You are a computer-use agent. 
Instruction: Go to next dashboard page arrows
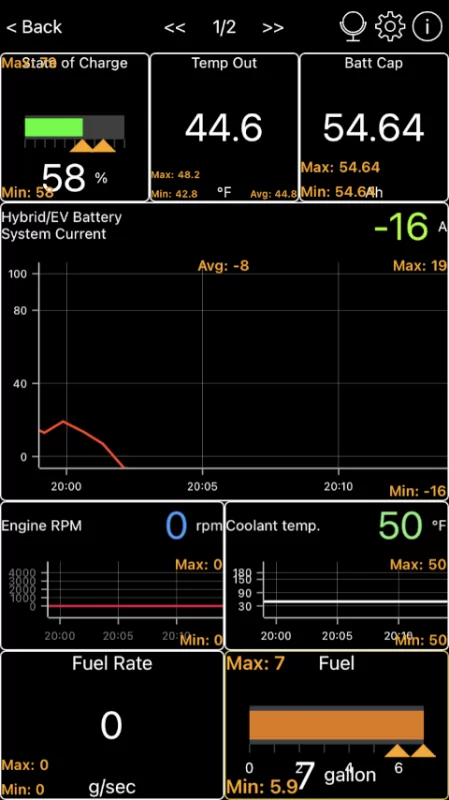coord(273,28)
